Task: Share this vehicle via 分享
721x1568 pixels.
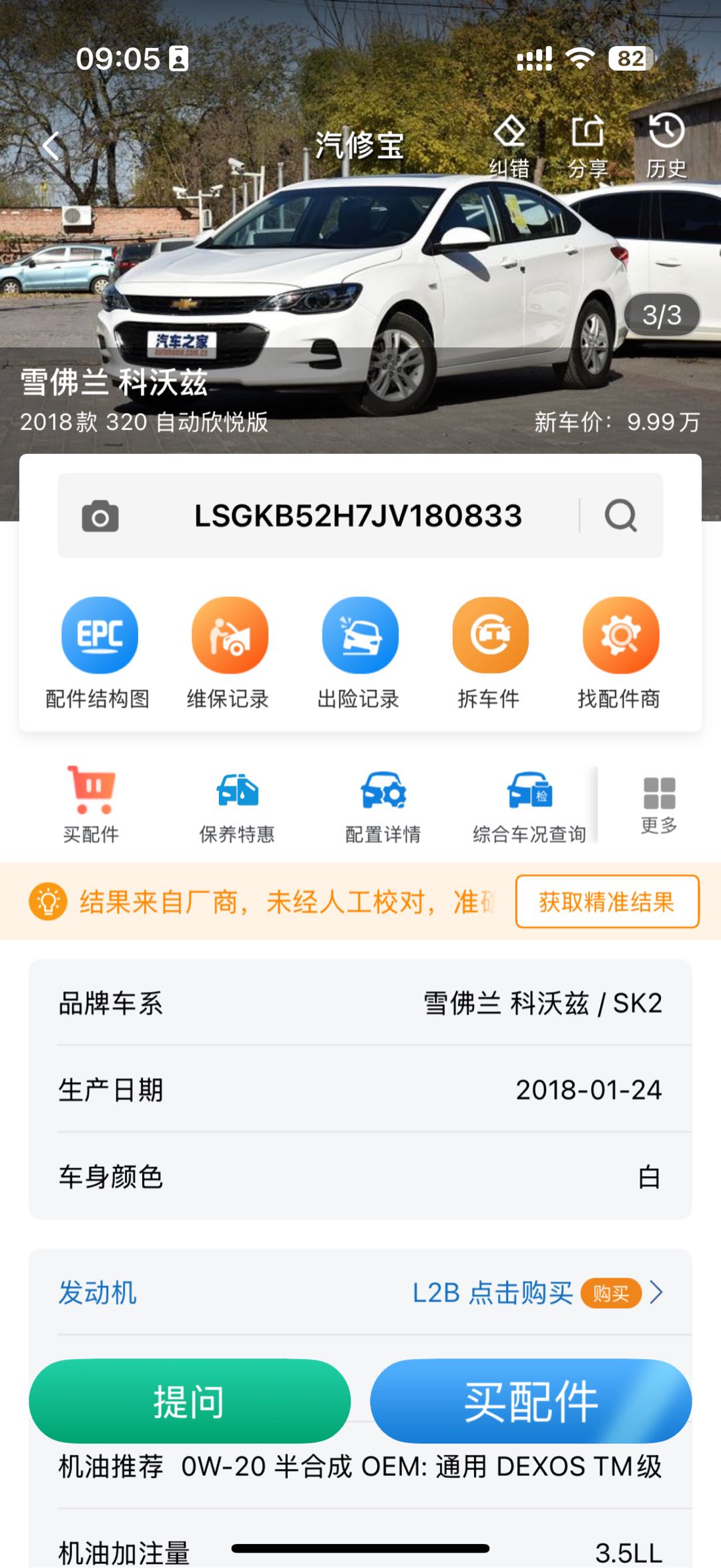Action: pyautogui.click(x=587, y=146)
